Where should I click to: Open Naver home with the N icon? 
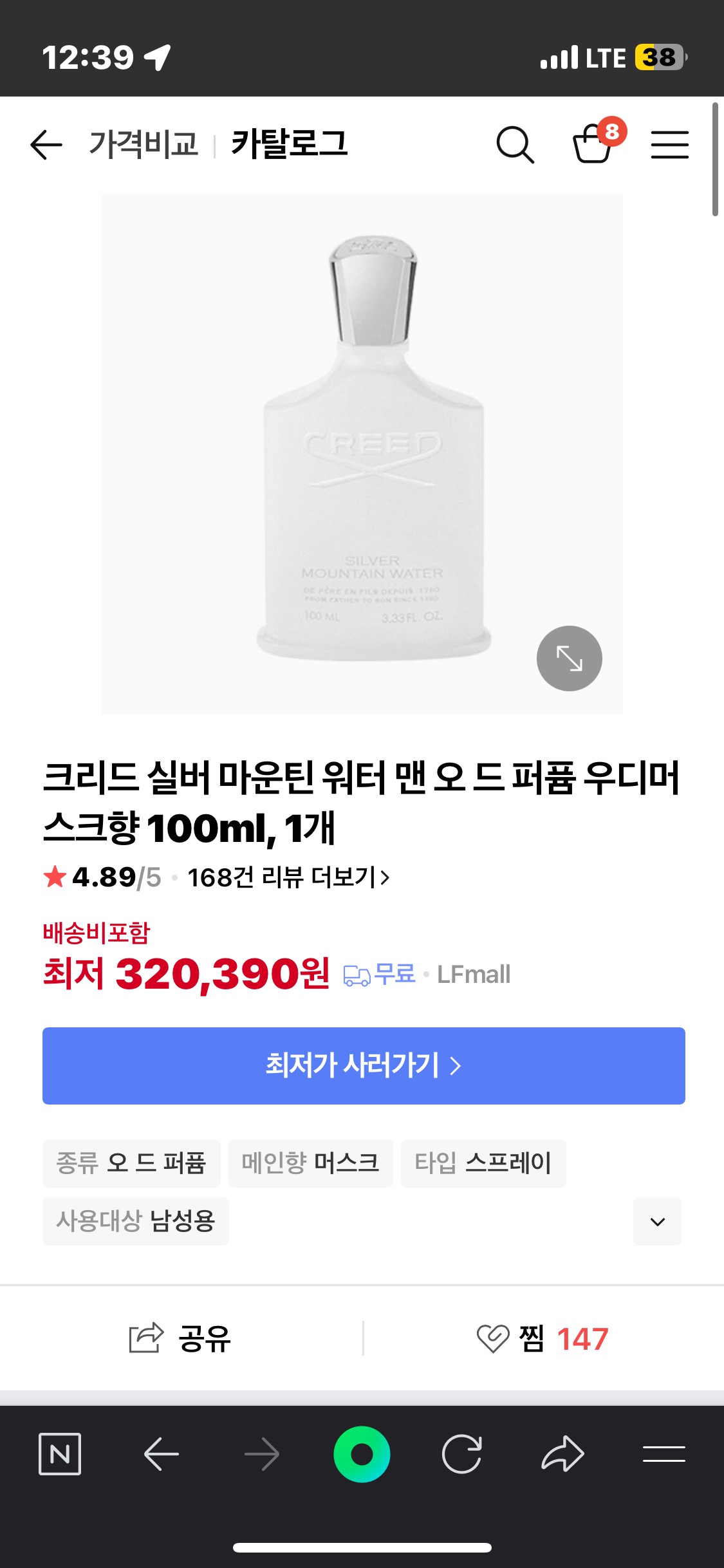point(60,1453)
